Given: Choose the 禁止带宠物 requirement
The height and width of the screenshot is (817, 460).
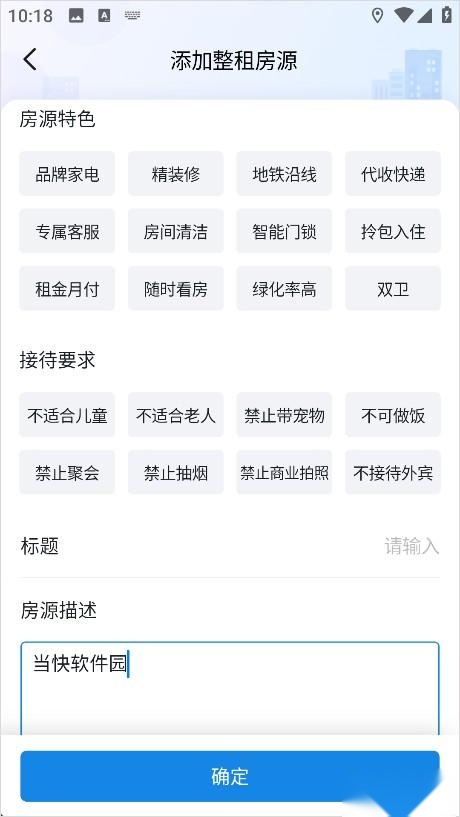Looking at the screenshot, I should [284, 415].
